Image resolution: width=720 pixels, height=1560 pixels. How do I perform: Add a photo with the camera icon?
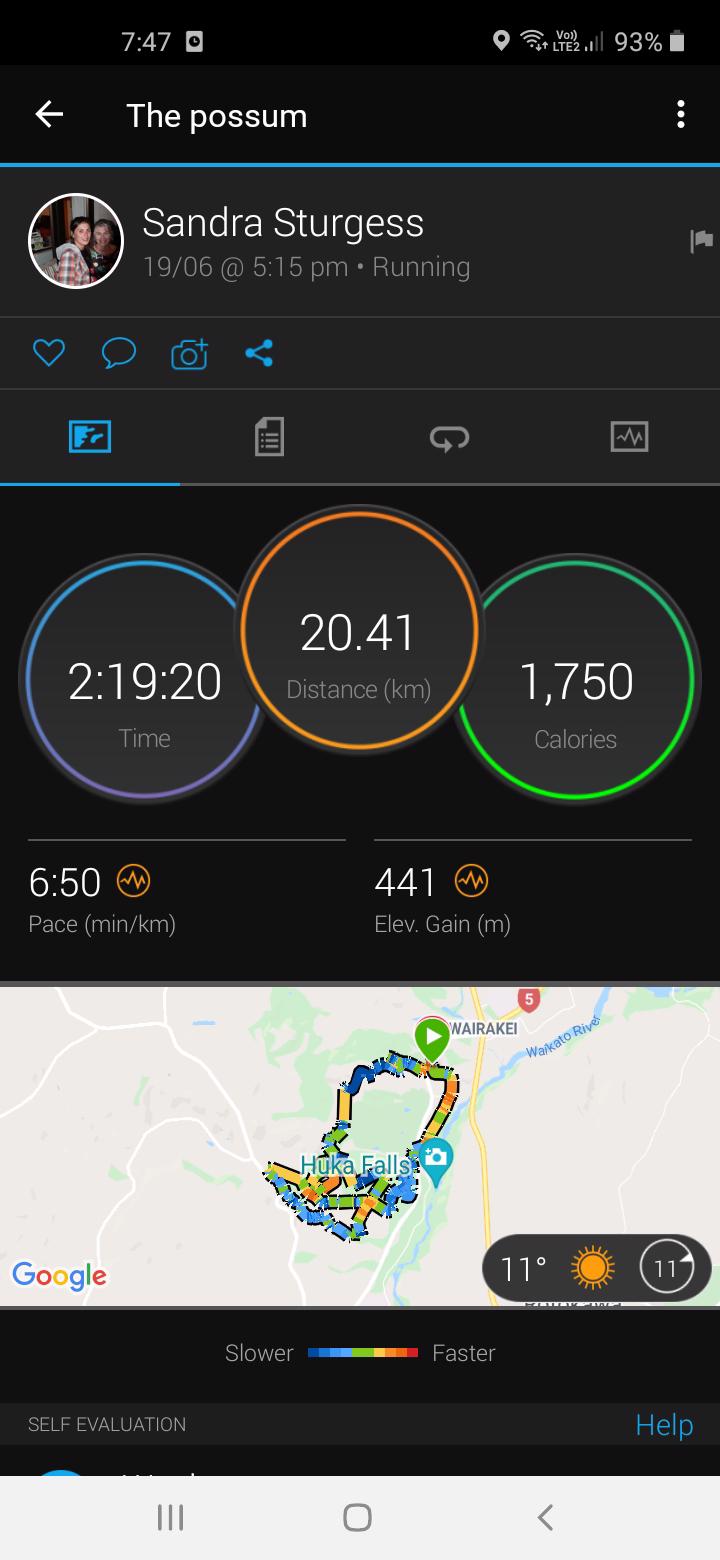[x=189, y=354]
